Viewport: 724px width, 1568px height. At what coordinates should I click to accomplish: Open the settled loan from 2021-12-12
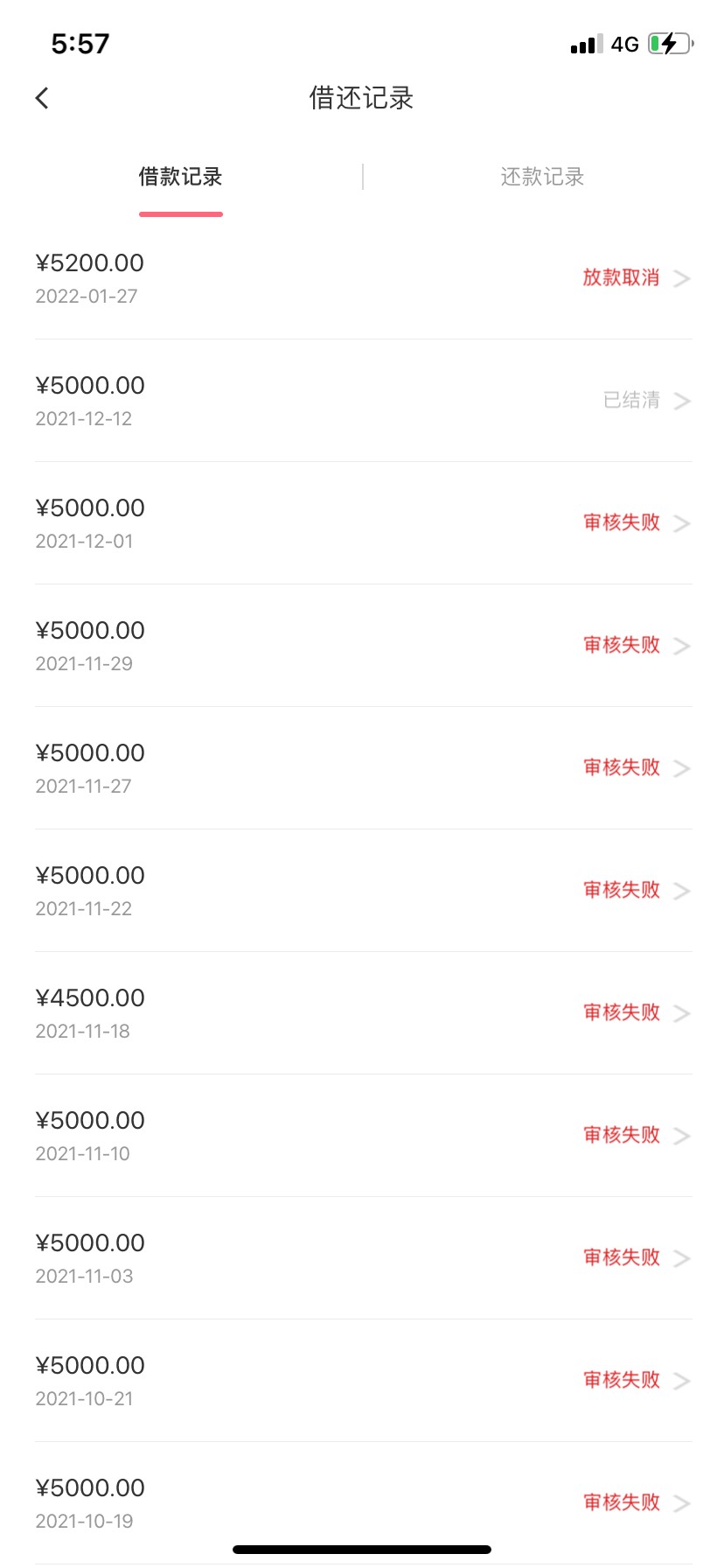pyautogui.click(x=362, y=401)
